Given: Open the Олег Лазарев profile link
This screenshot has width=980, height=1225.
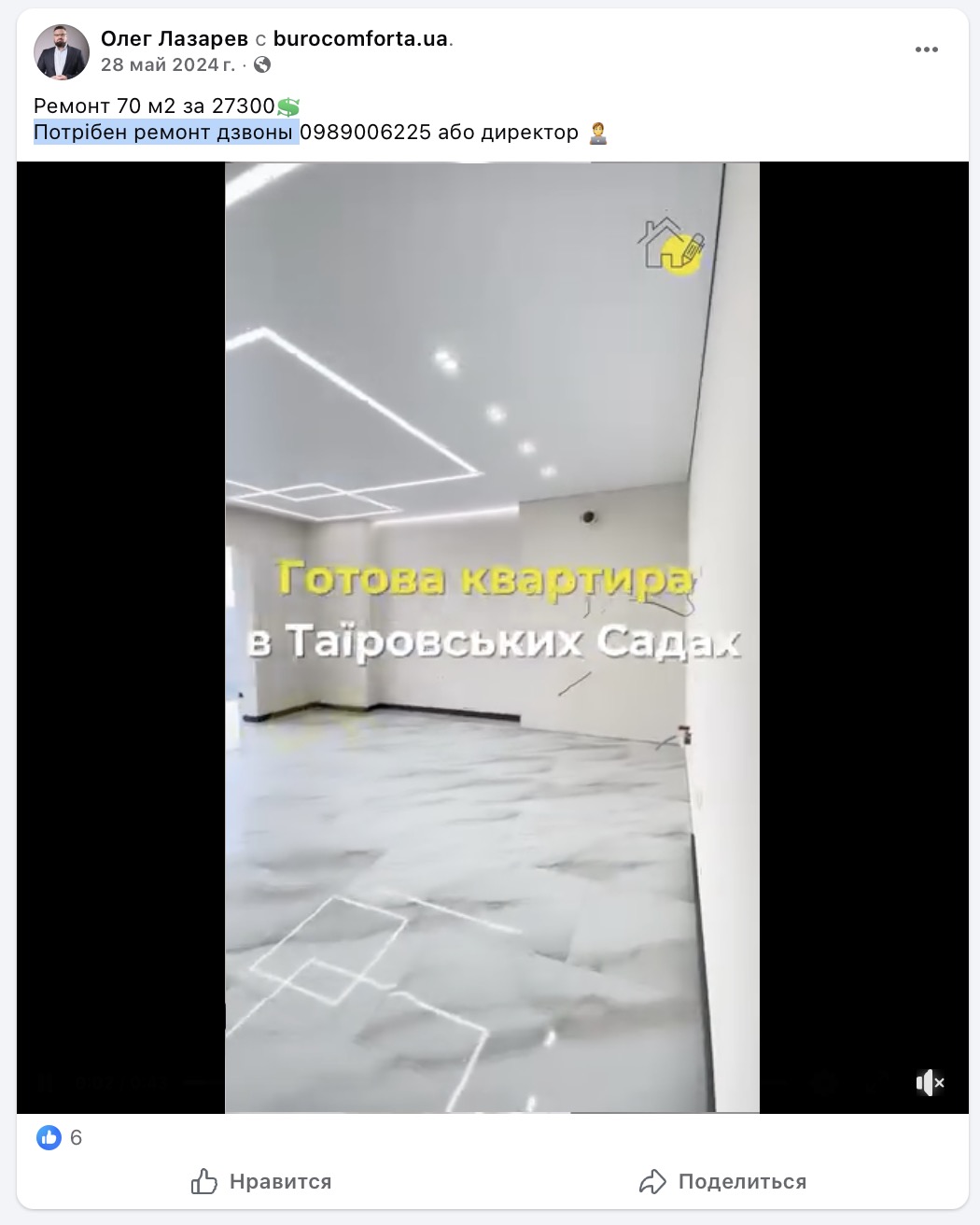Looking at the screenshot, I should 175,39.
